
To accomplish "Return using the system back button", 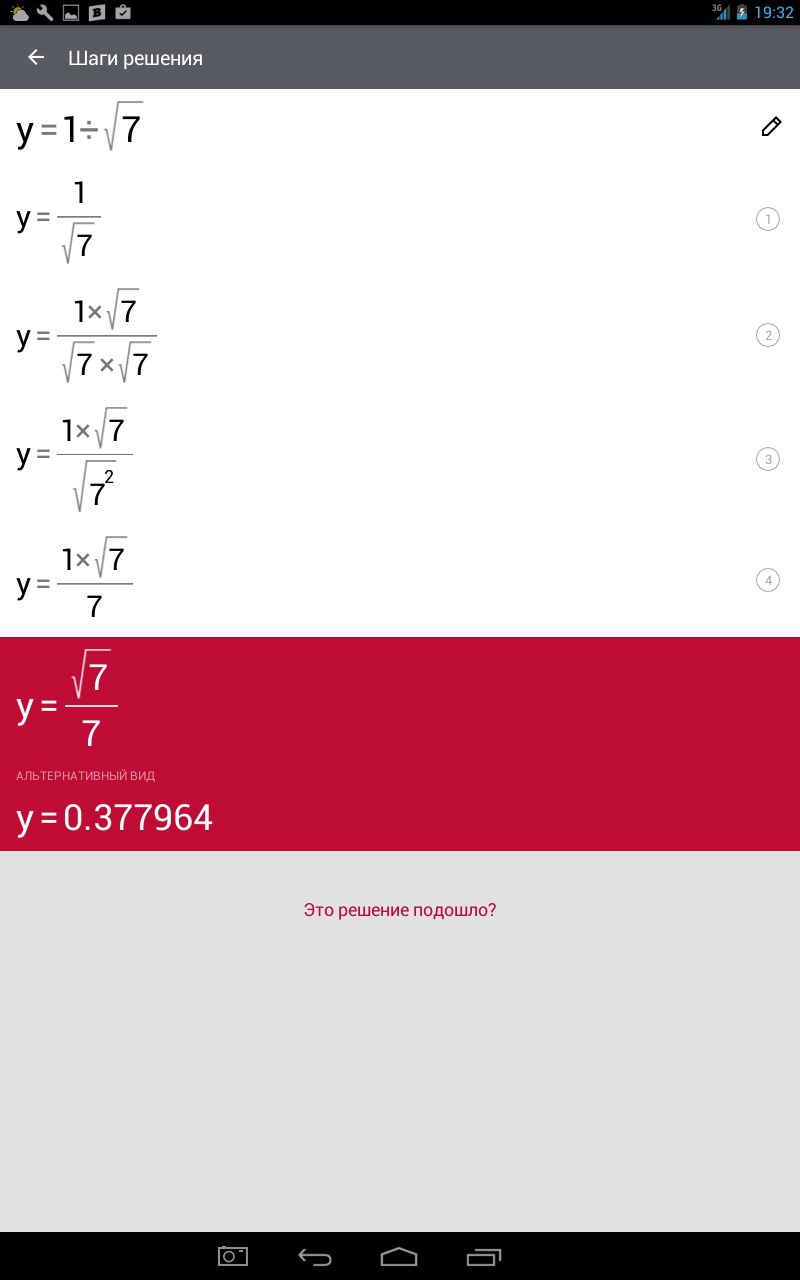I will (315, 1256).
